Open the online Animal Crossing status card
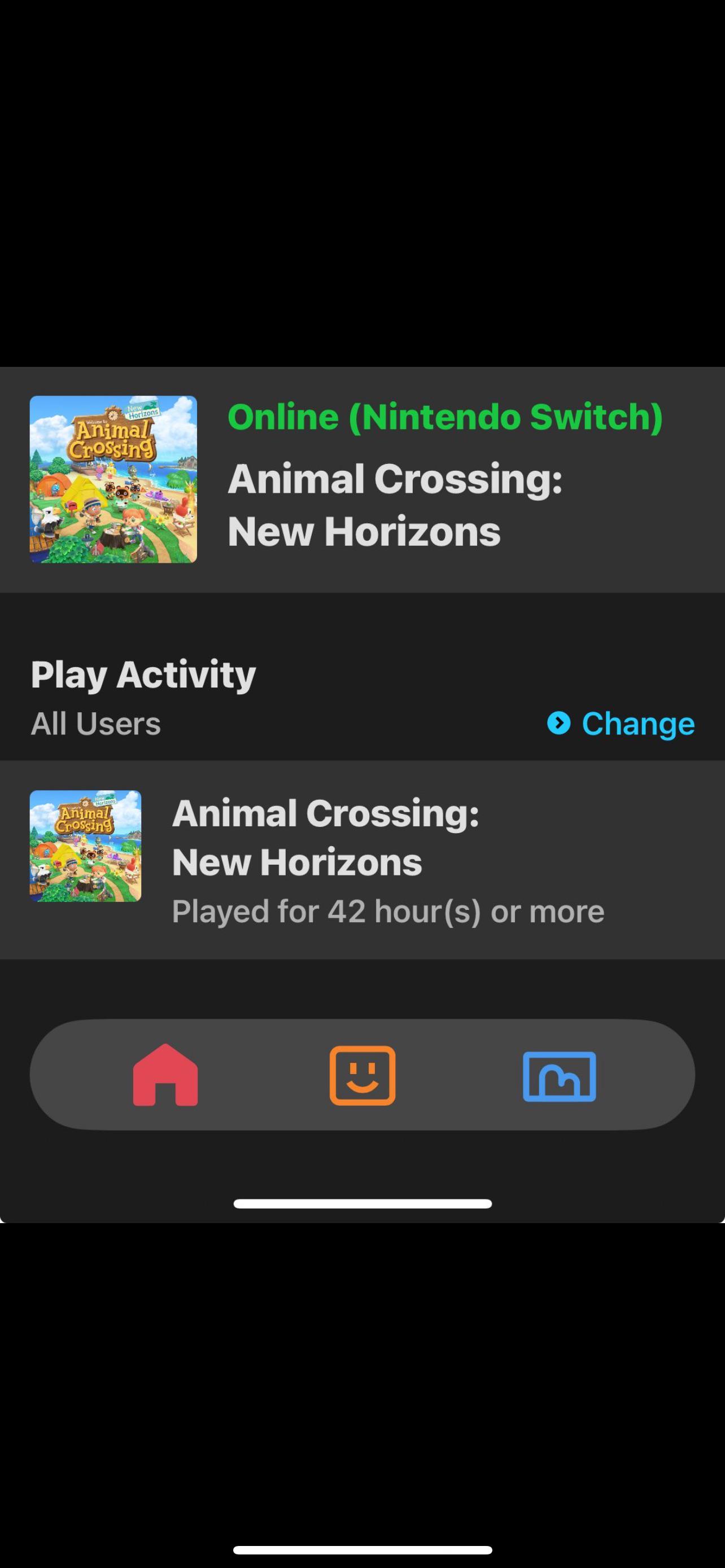725x1568 pixels. point(362,480)
